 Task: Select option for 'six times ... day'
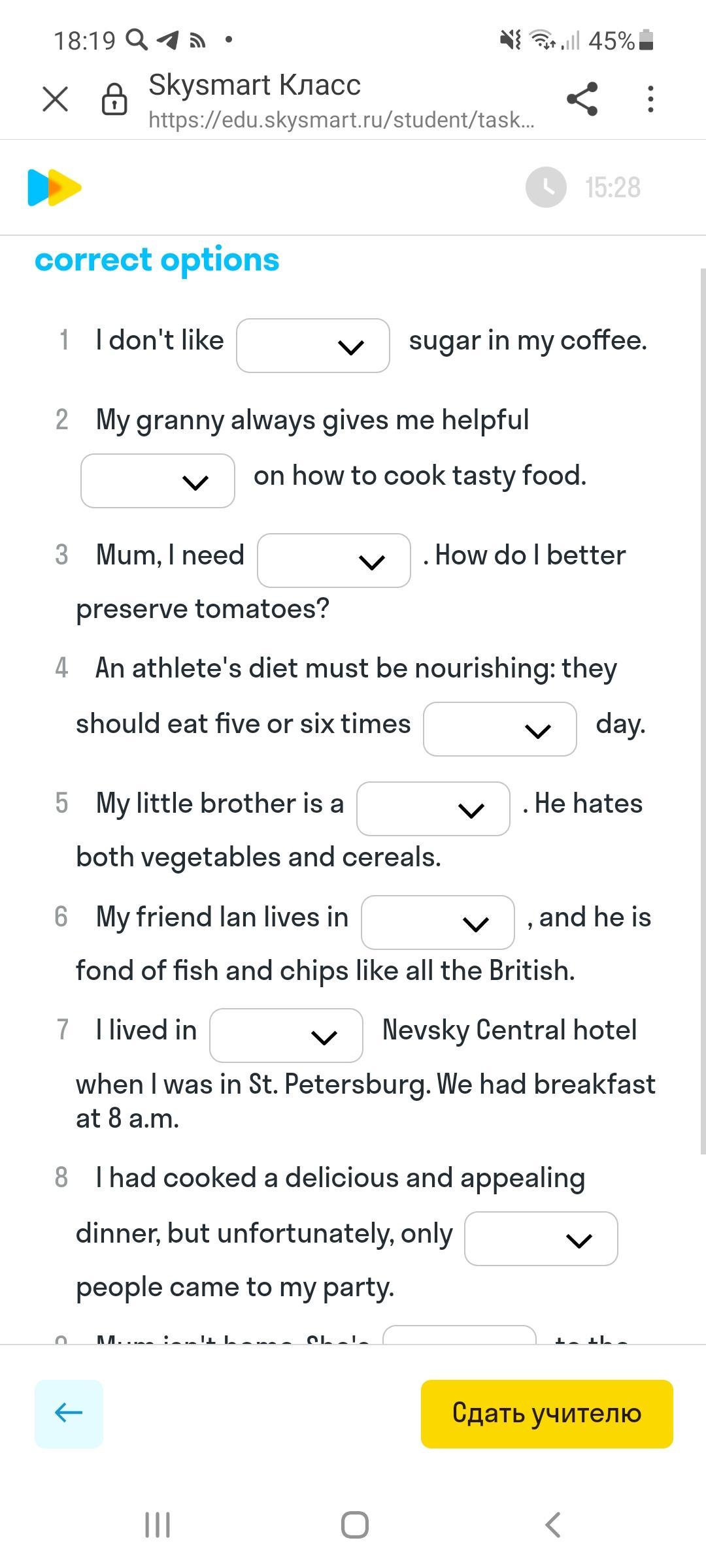[500, 729]
